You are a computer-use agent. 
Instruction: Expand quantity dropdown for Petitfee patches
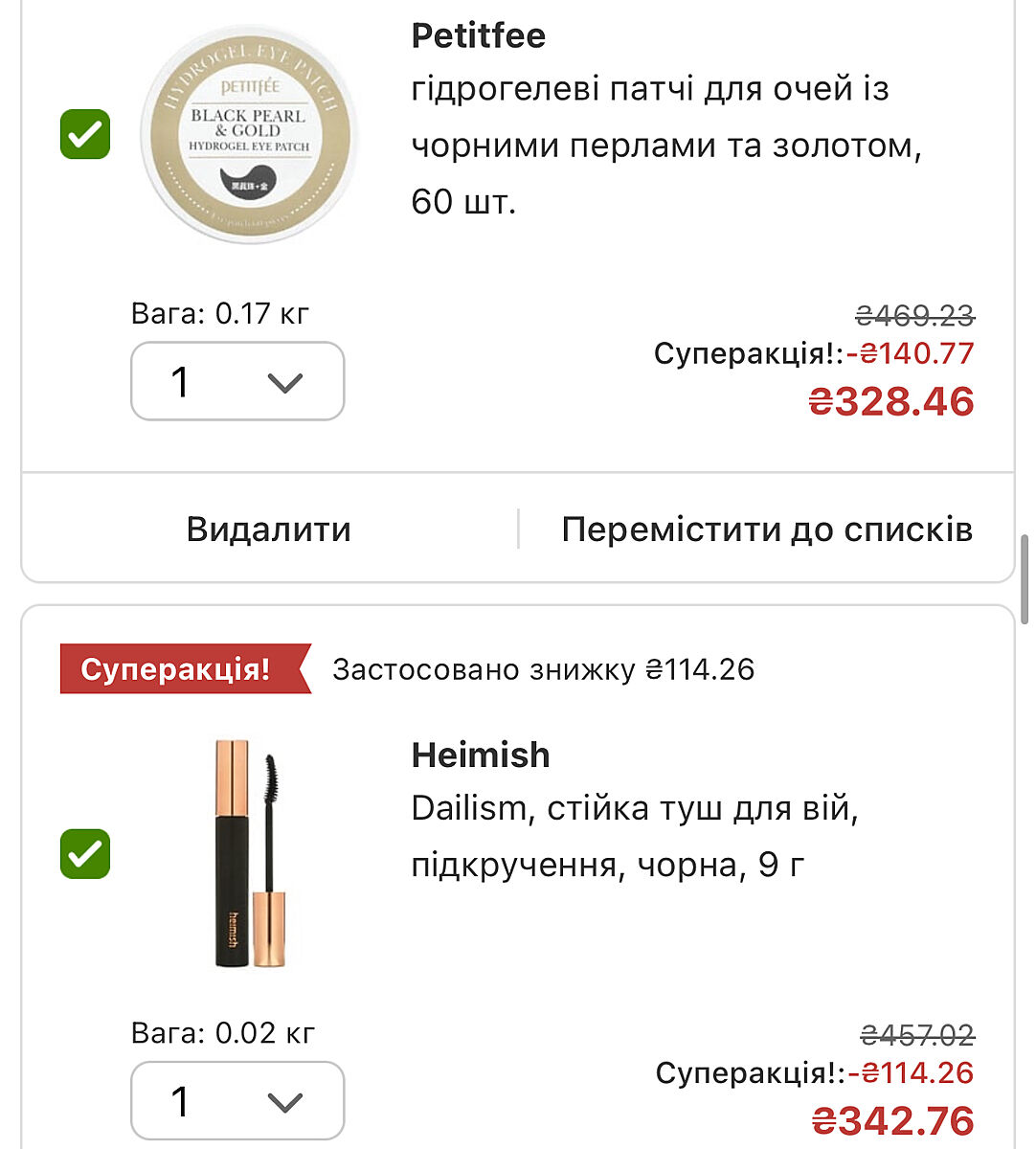(237, 381)
